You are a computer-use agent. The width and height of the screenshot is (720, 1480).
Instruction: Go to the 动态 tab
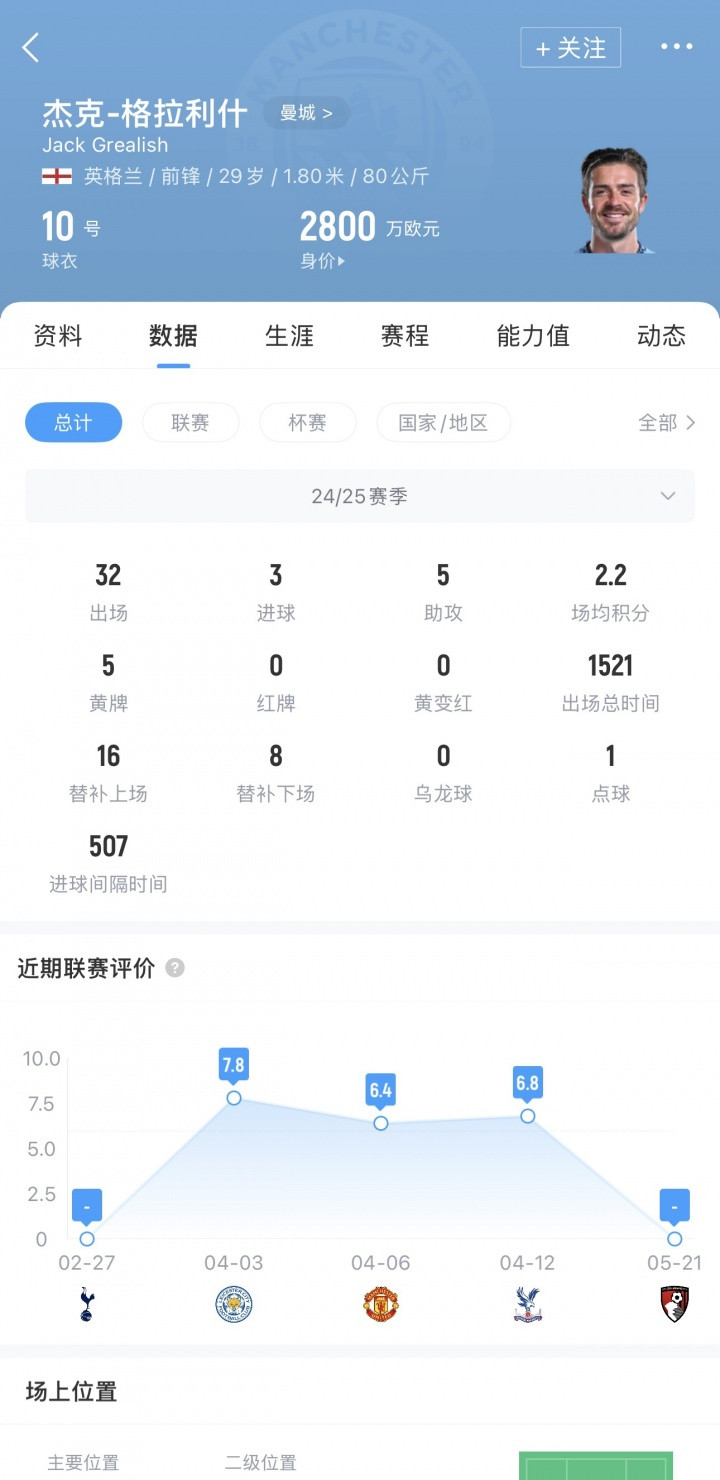tap(661, 336)
